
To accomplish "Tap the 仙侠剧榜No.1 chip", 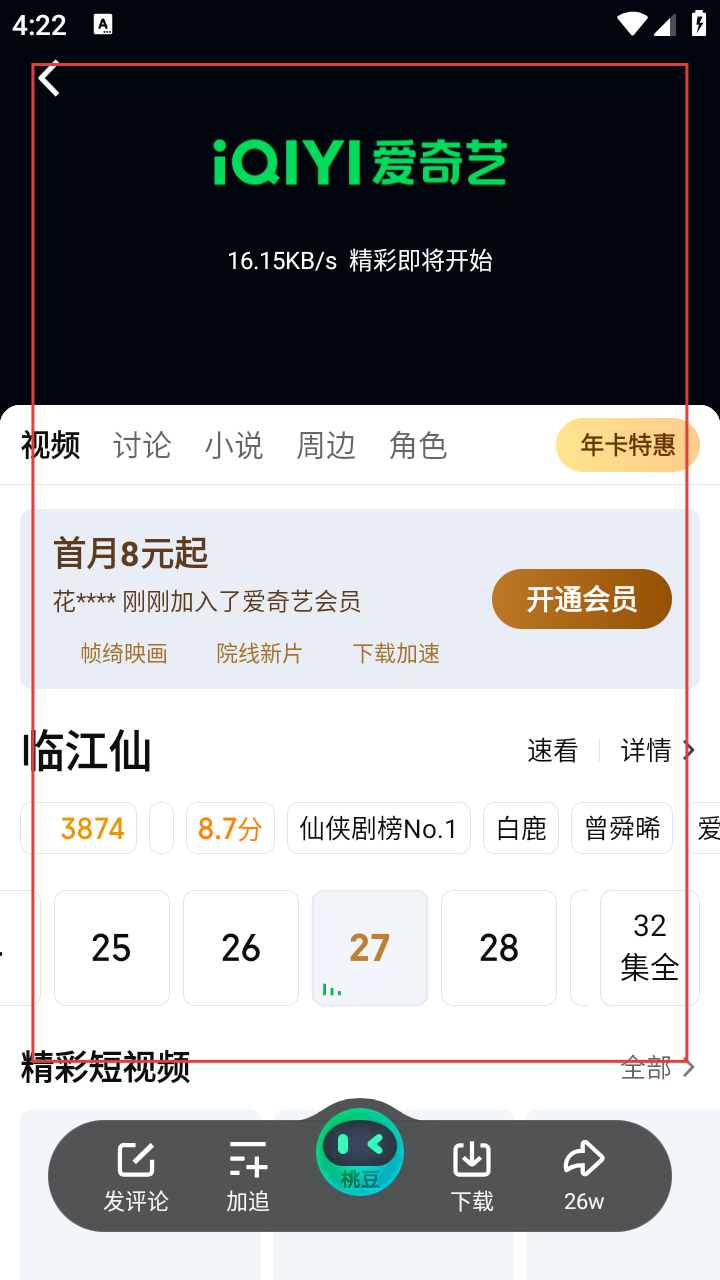I will click(x=378, y=828).
